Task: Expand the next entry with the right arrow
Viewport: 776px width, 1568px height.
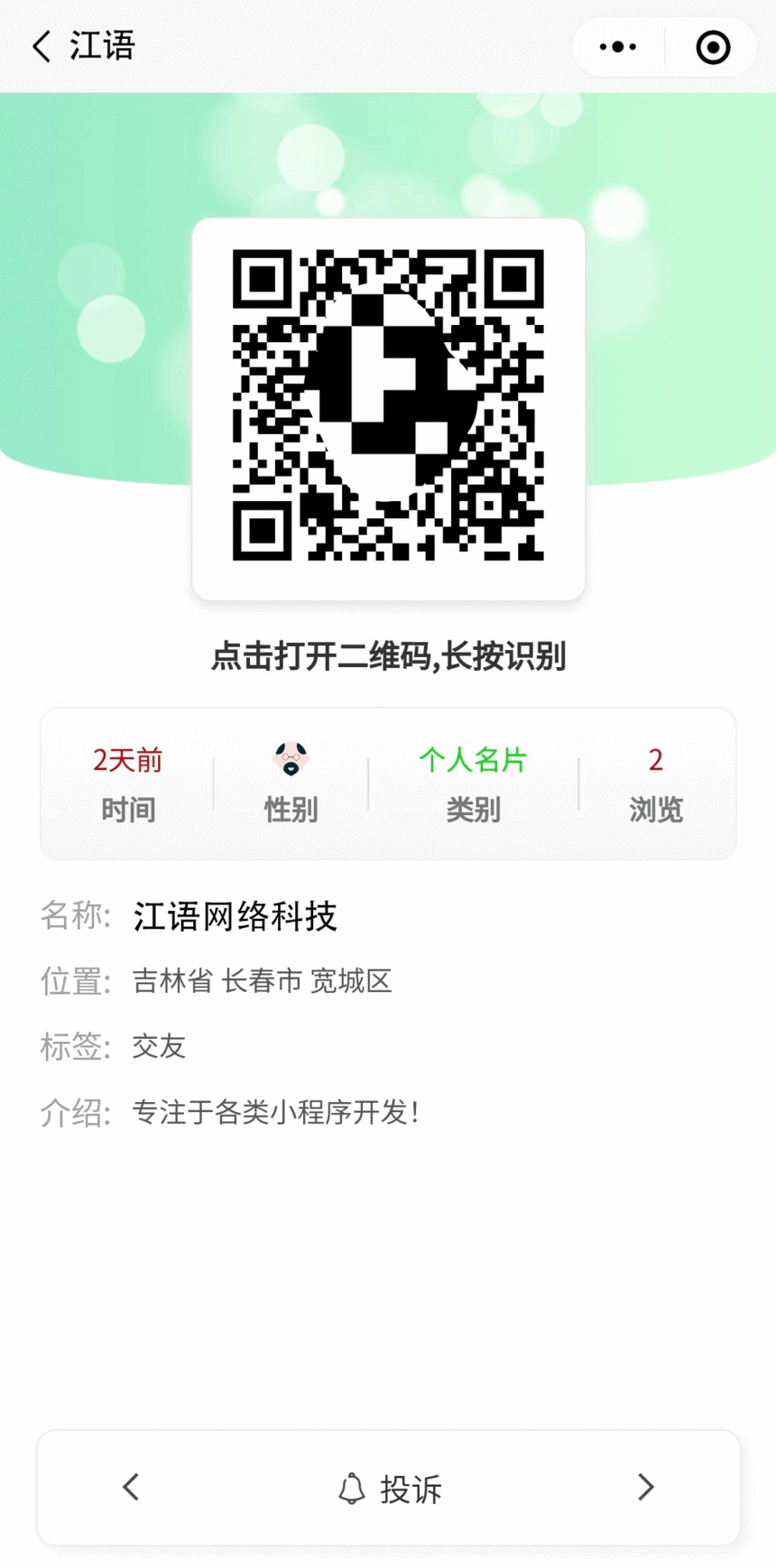Action: tap(645, 1488)
